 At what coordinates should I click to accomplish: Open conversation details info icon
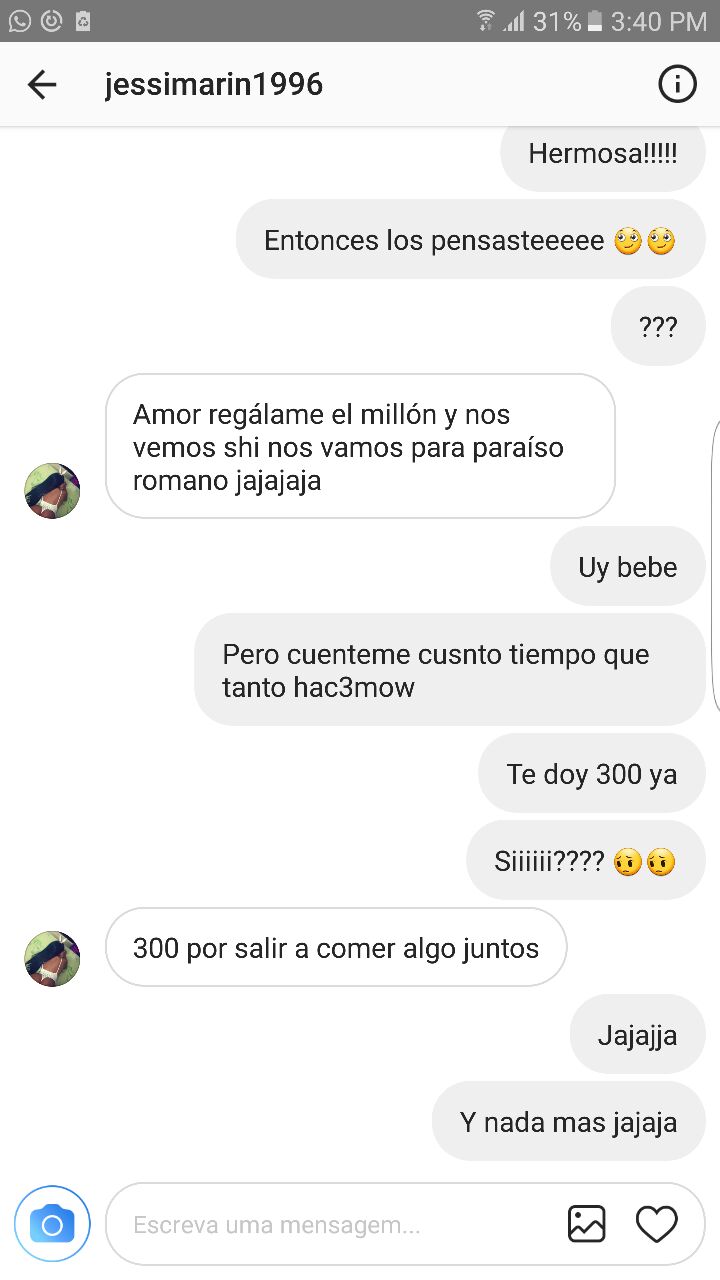click(677, 85)
